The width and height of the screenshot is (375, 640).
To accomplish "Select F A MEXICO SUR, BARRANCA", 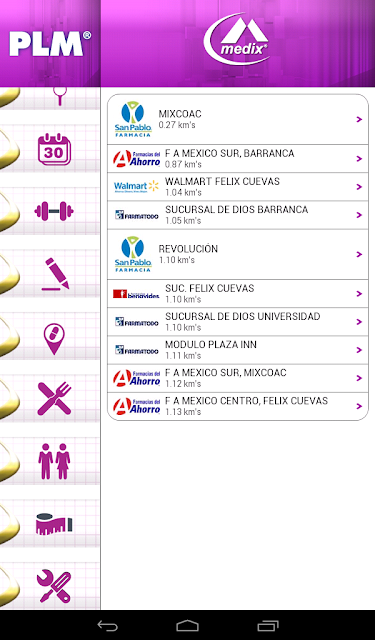I will (237, 158).
